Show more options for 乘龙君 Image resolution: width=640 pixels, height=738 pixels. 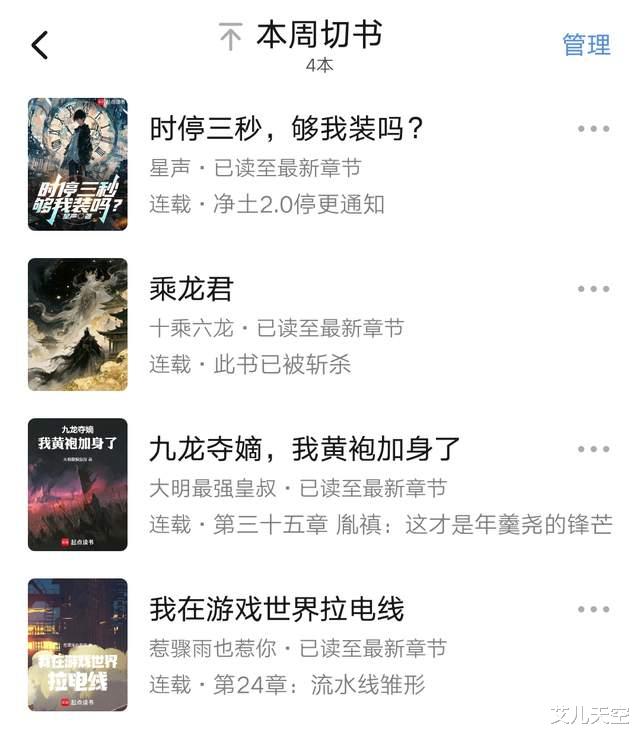tap(593, 289)
